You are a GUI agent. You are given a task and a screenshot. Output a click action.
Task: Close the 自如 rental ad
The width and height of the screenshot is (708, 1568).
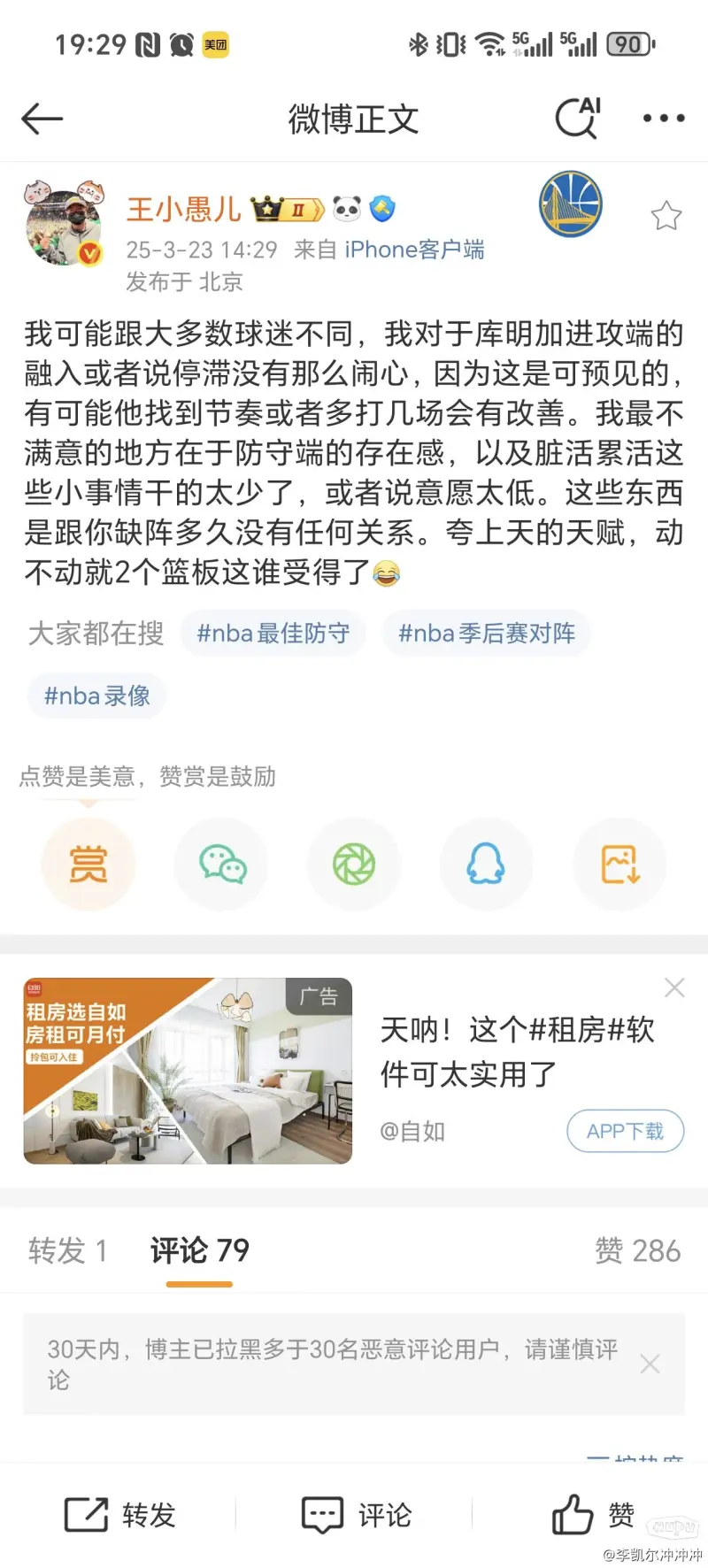[674, 988]
